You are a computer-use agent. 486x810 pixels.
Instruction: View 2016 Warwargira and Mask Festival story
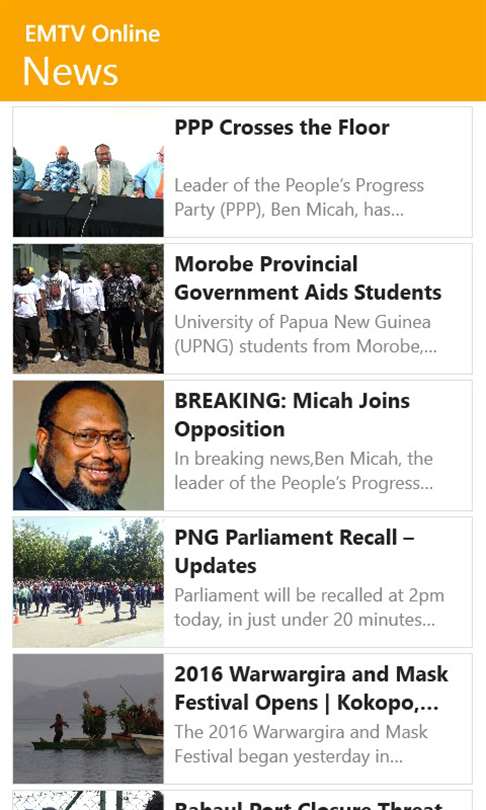(242, 719)
